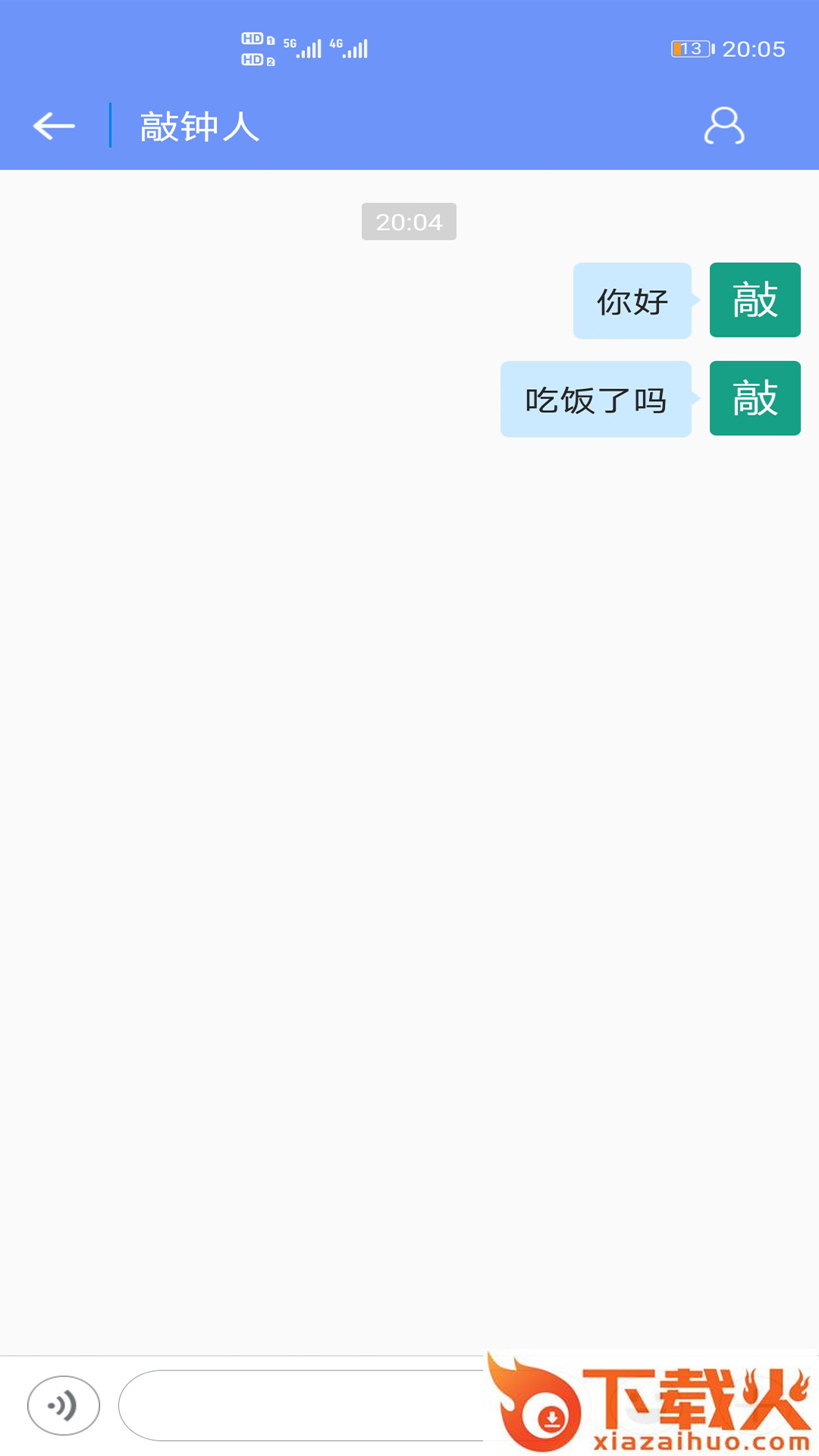
Task: Tap the avatar beside 吃饭了吗
Action: tap(755, 398)
